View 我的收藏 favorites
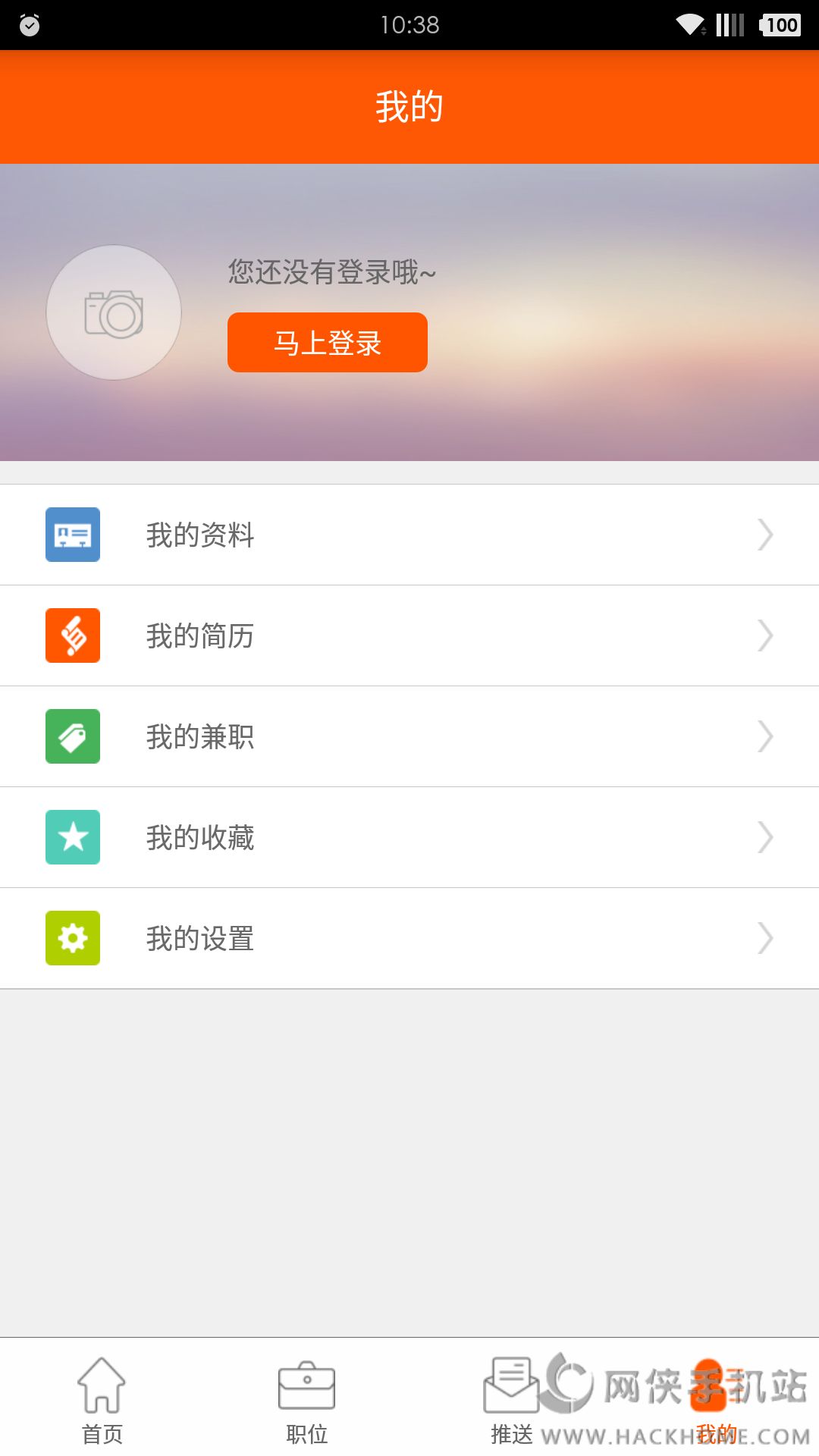The height and width of the screenshot is (1456, 819). pos(409,837)
